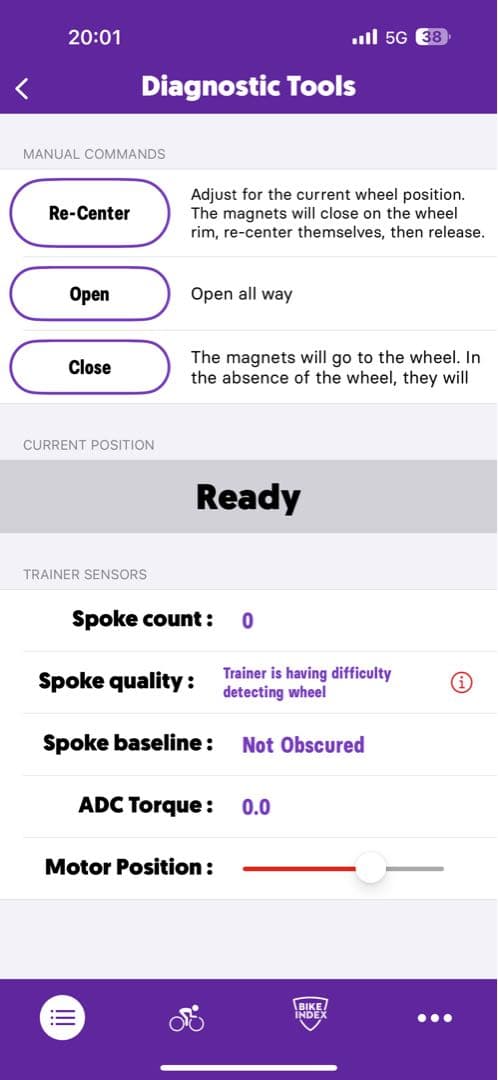The width and height of the screenshot is (498, 1080).
Task: Go back from Diagnostic Tools
Action: point(22,88)
